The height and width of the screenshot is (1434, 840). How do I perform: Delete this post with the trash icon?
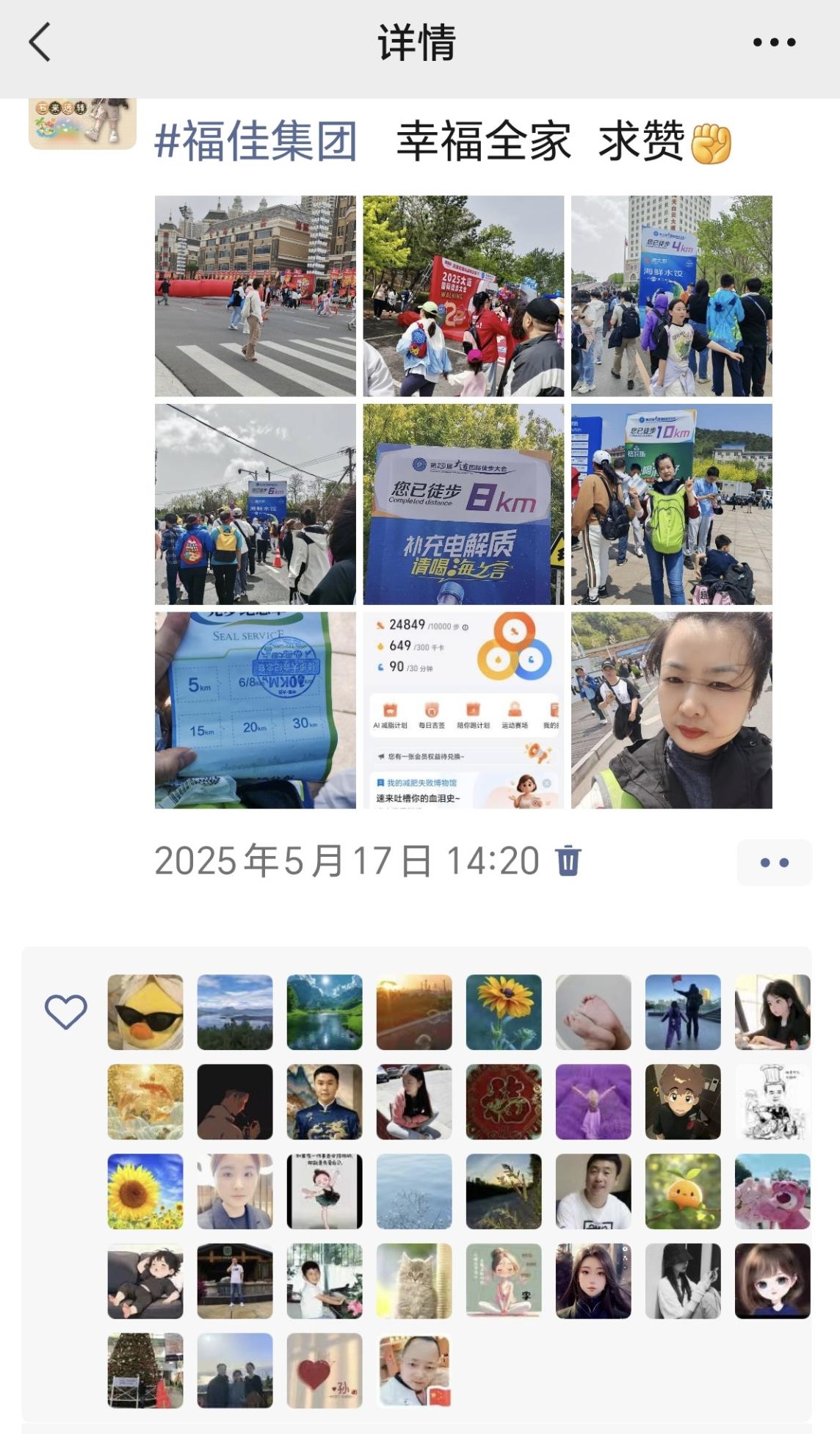(x=568, y=861)
